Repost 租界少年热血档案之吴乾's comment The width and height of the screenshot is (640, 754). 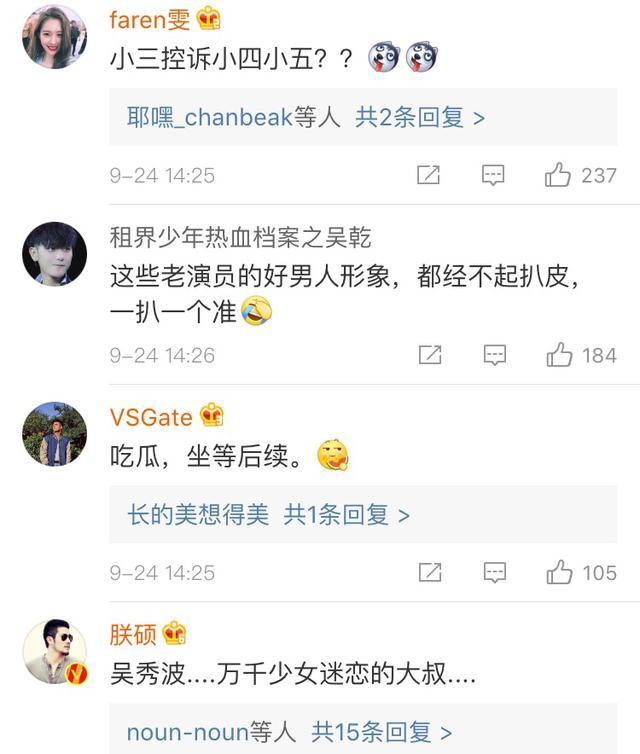pos(428,355)
